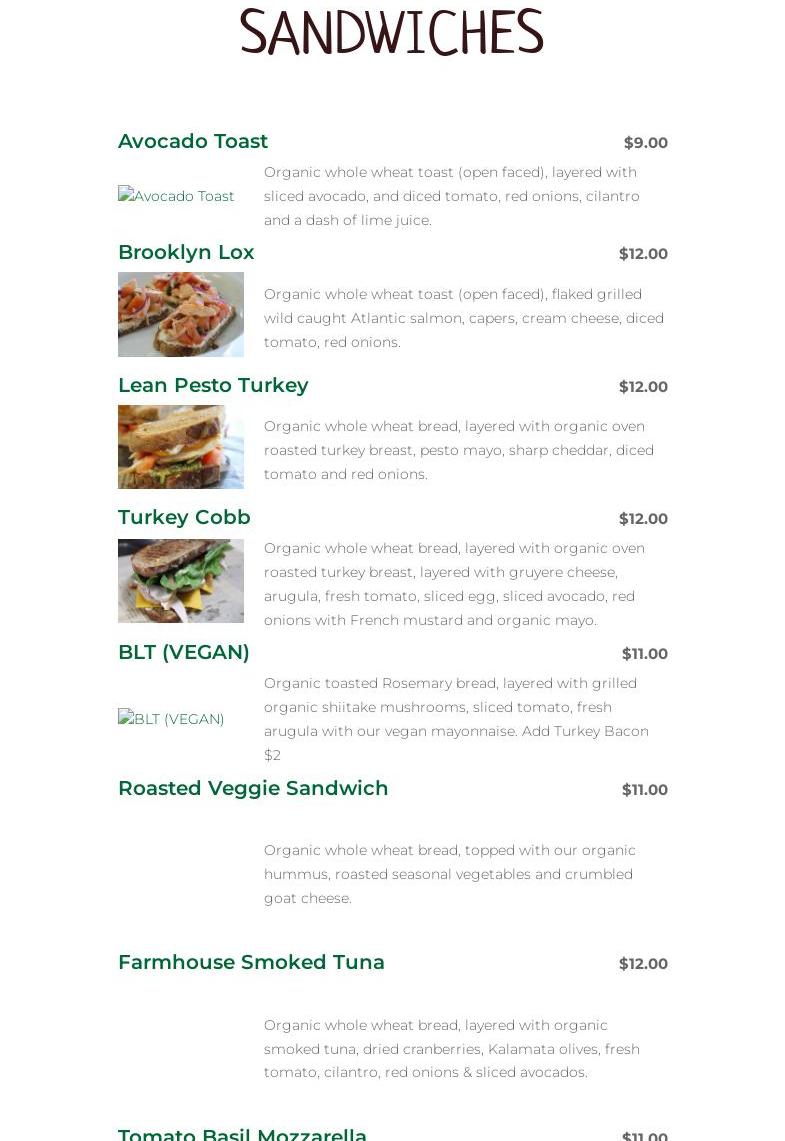Select the Turkey Cobb title link

coord(184,517)
